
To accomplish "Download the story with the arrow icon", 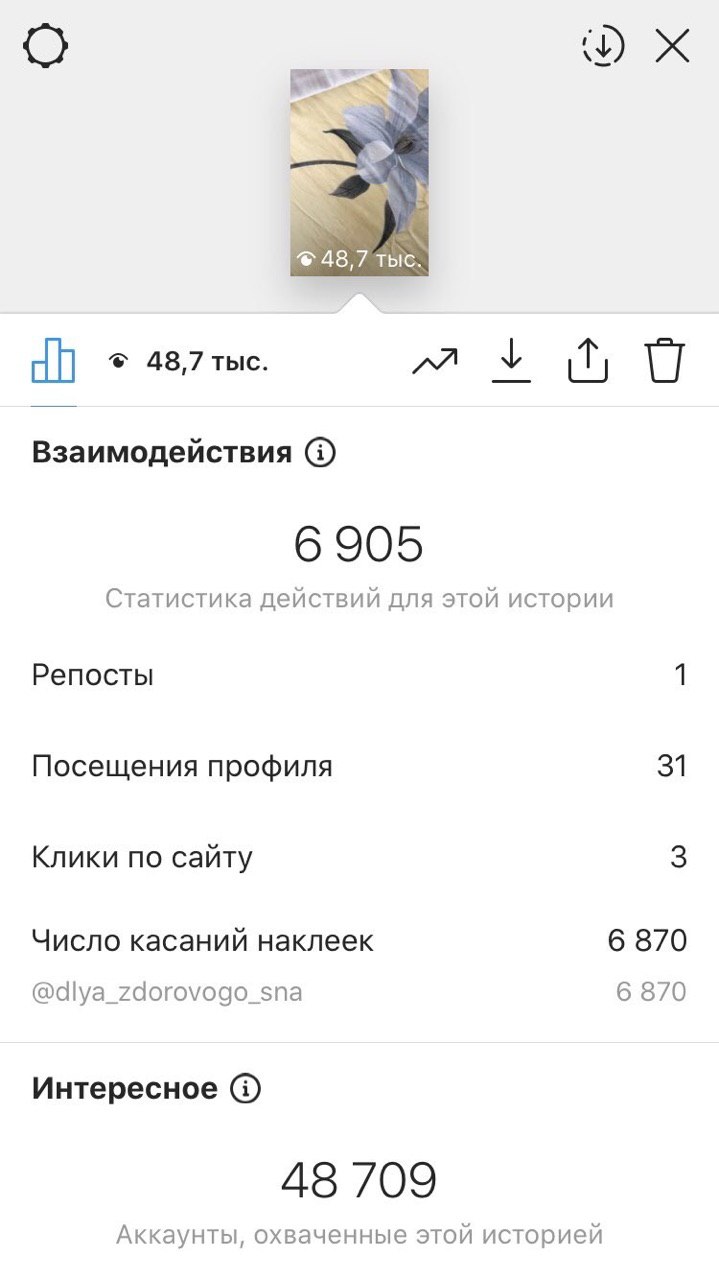I will [x=511, y=361].
